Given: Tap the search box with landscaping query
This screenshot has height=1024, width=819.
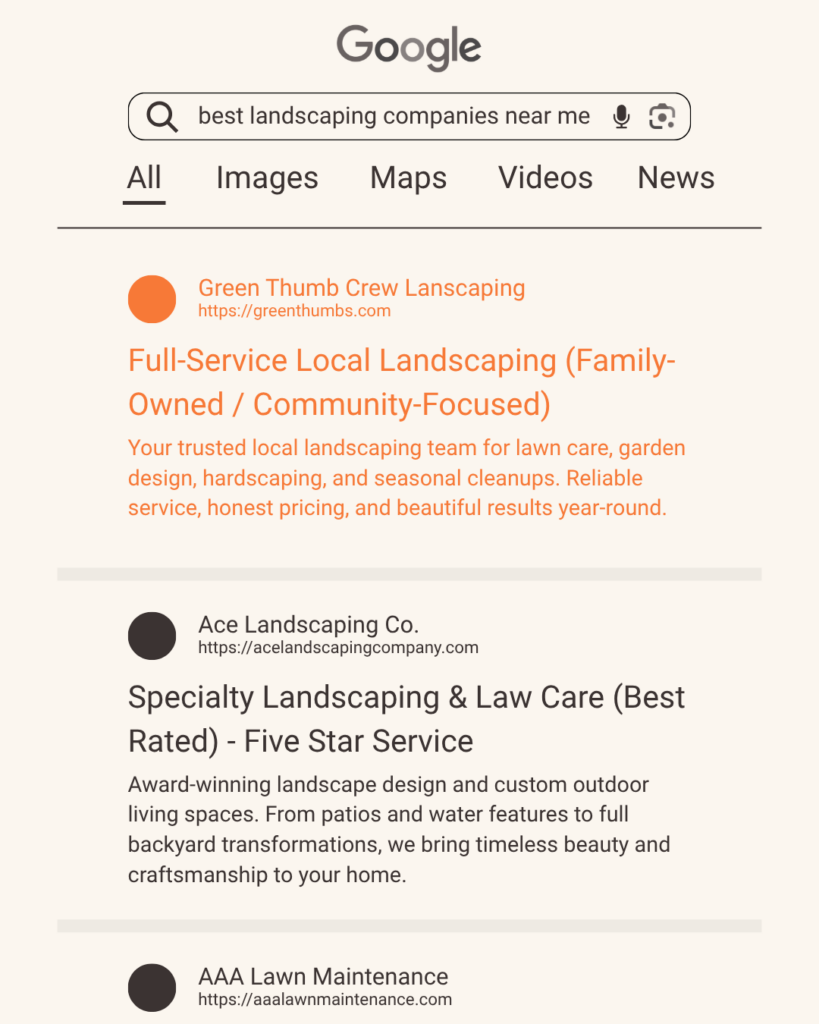Looking at the screenshot, I should pyautogui.click(x=394, y=117).
